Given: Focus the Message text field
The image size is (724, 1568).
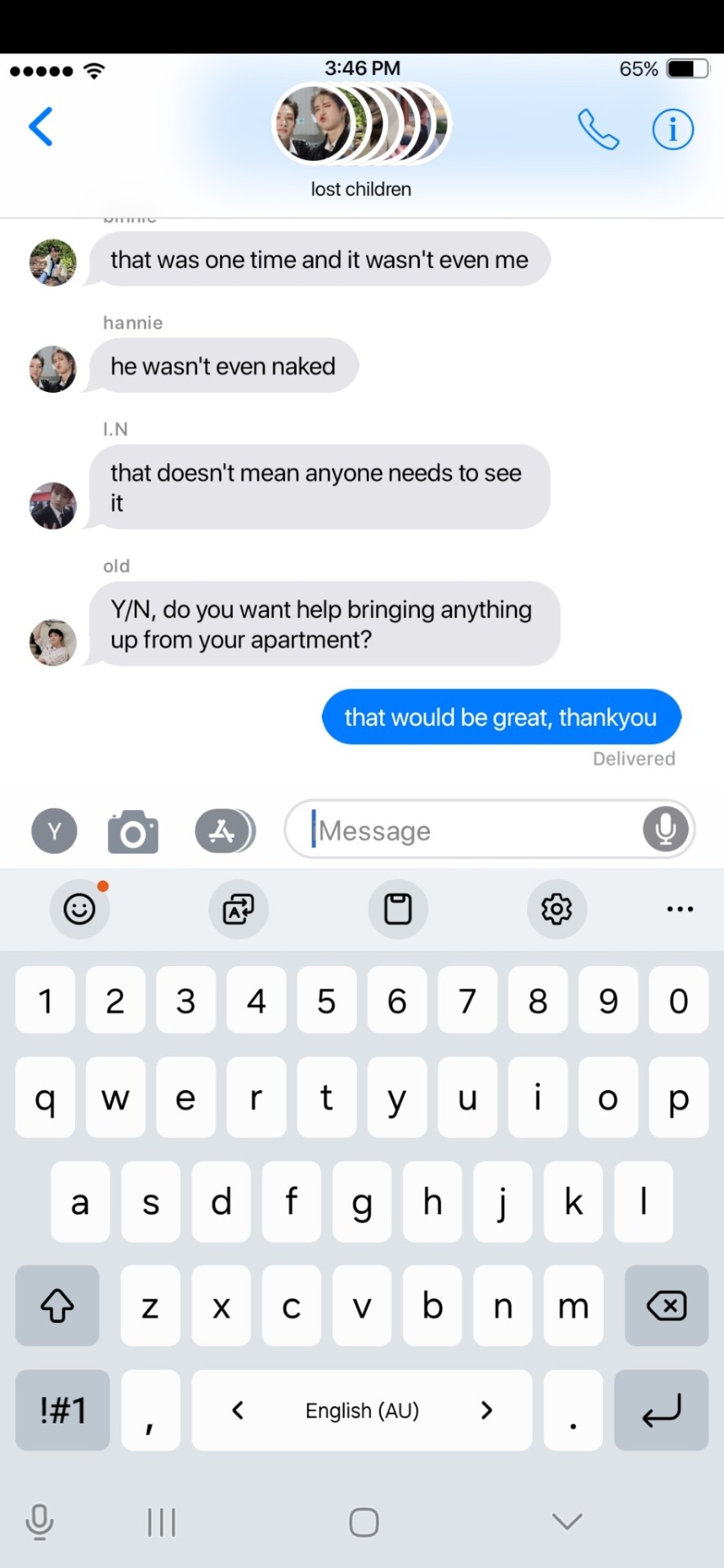Looking at the screenshot, I should (474, 831).
